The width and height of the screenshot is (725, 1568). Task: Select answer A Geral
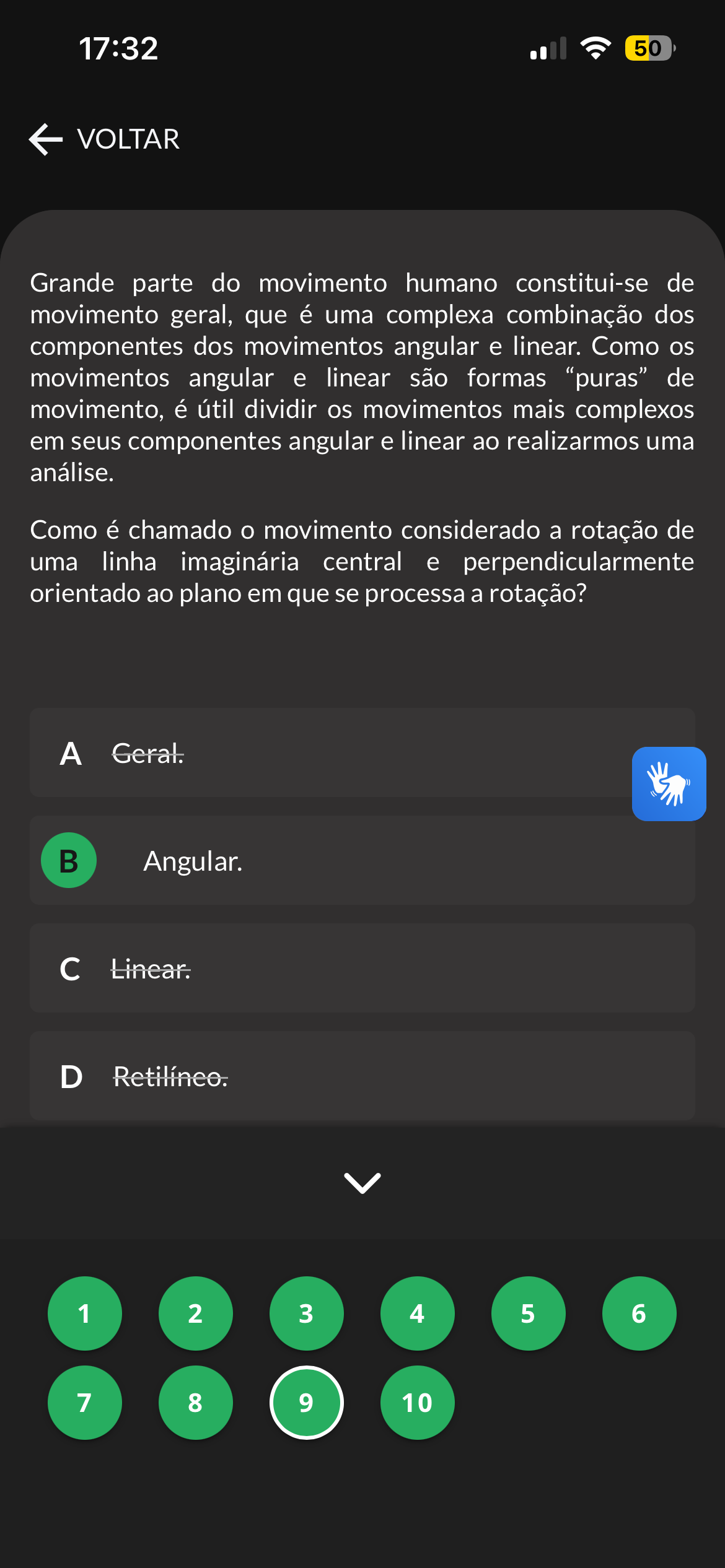click(x=362, y=752)
